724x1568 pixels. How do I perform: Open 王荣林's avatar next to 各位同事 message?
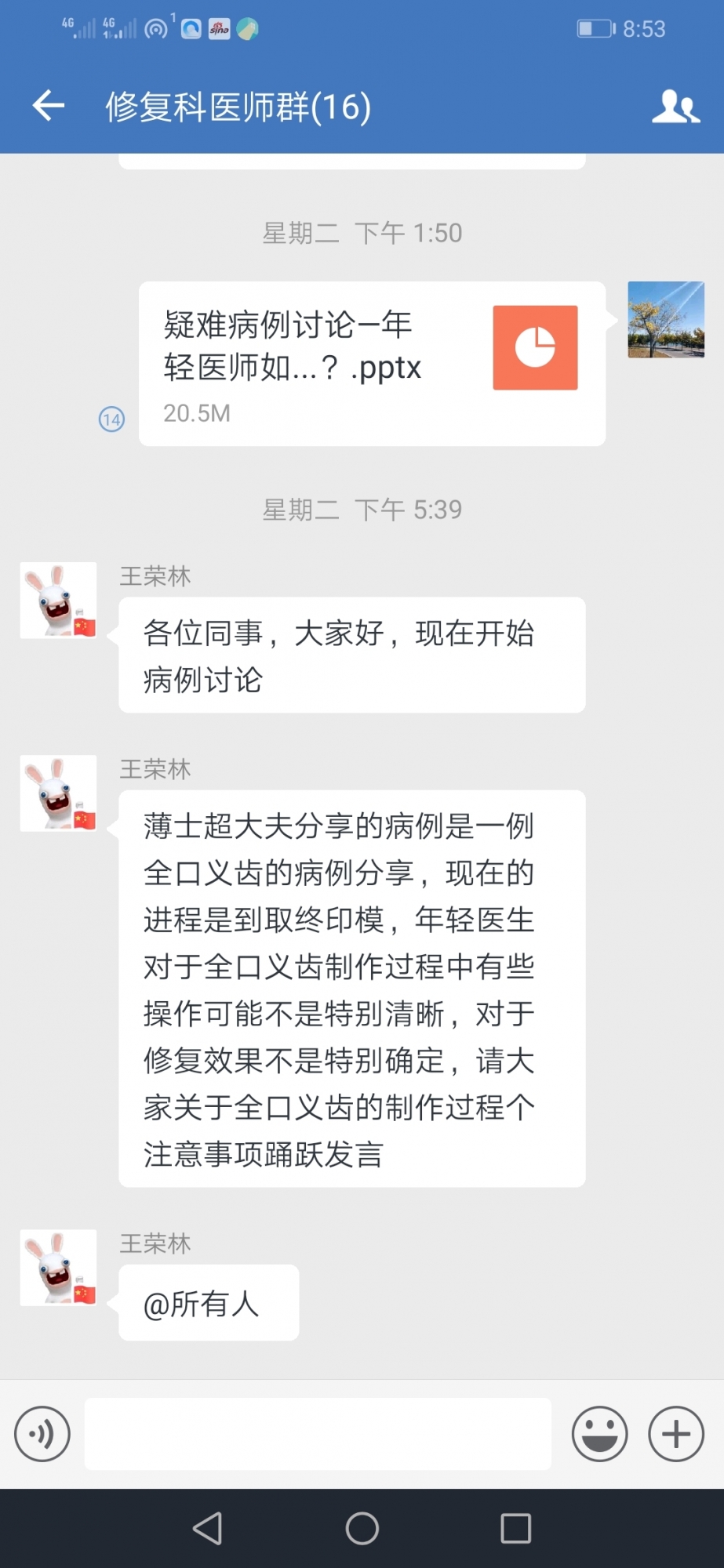(58, 600)
